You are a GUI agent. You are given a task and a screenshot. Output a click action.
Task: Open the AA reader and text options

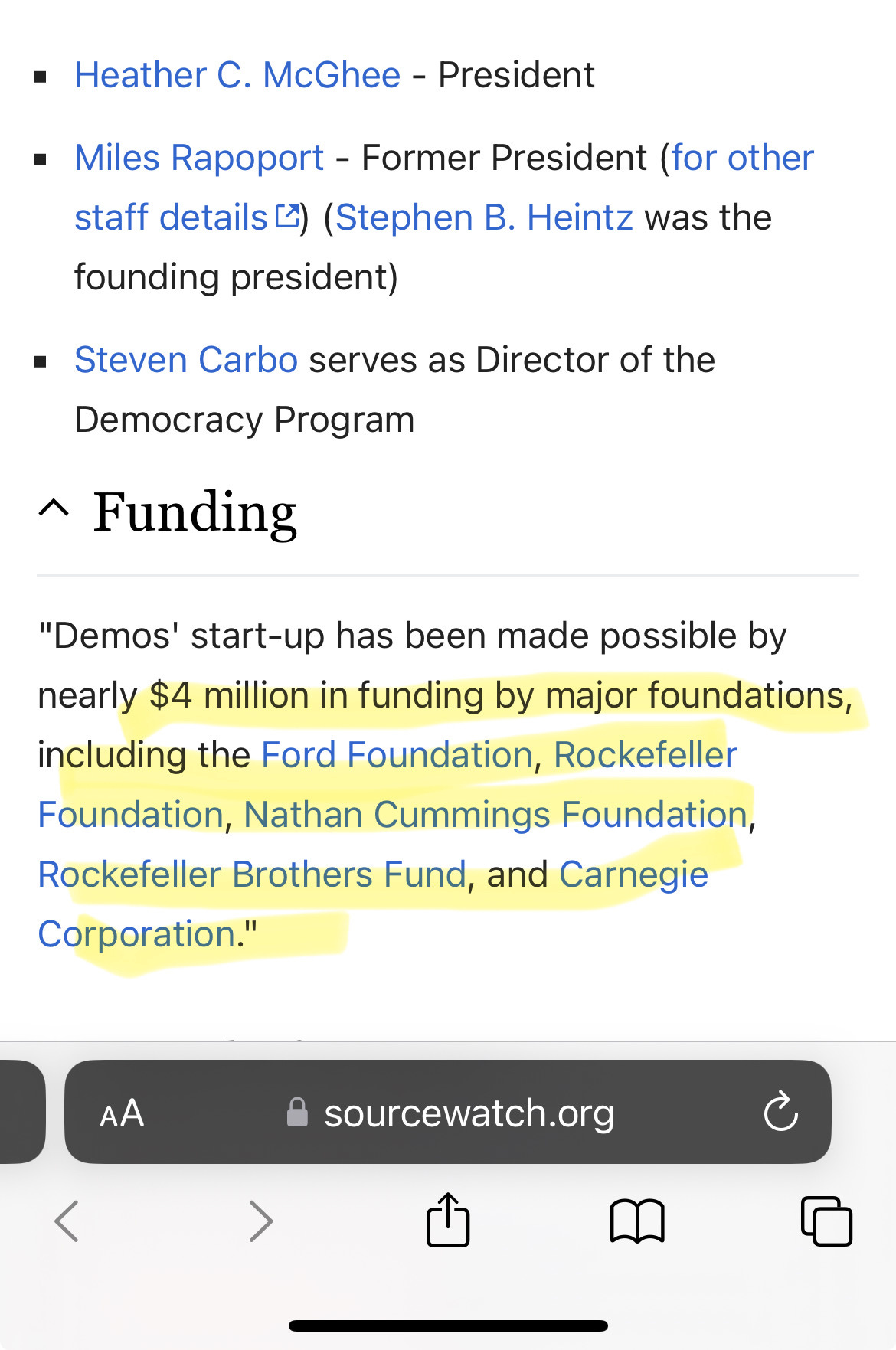[x=122, y=1113]
